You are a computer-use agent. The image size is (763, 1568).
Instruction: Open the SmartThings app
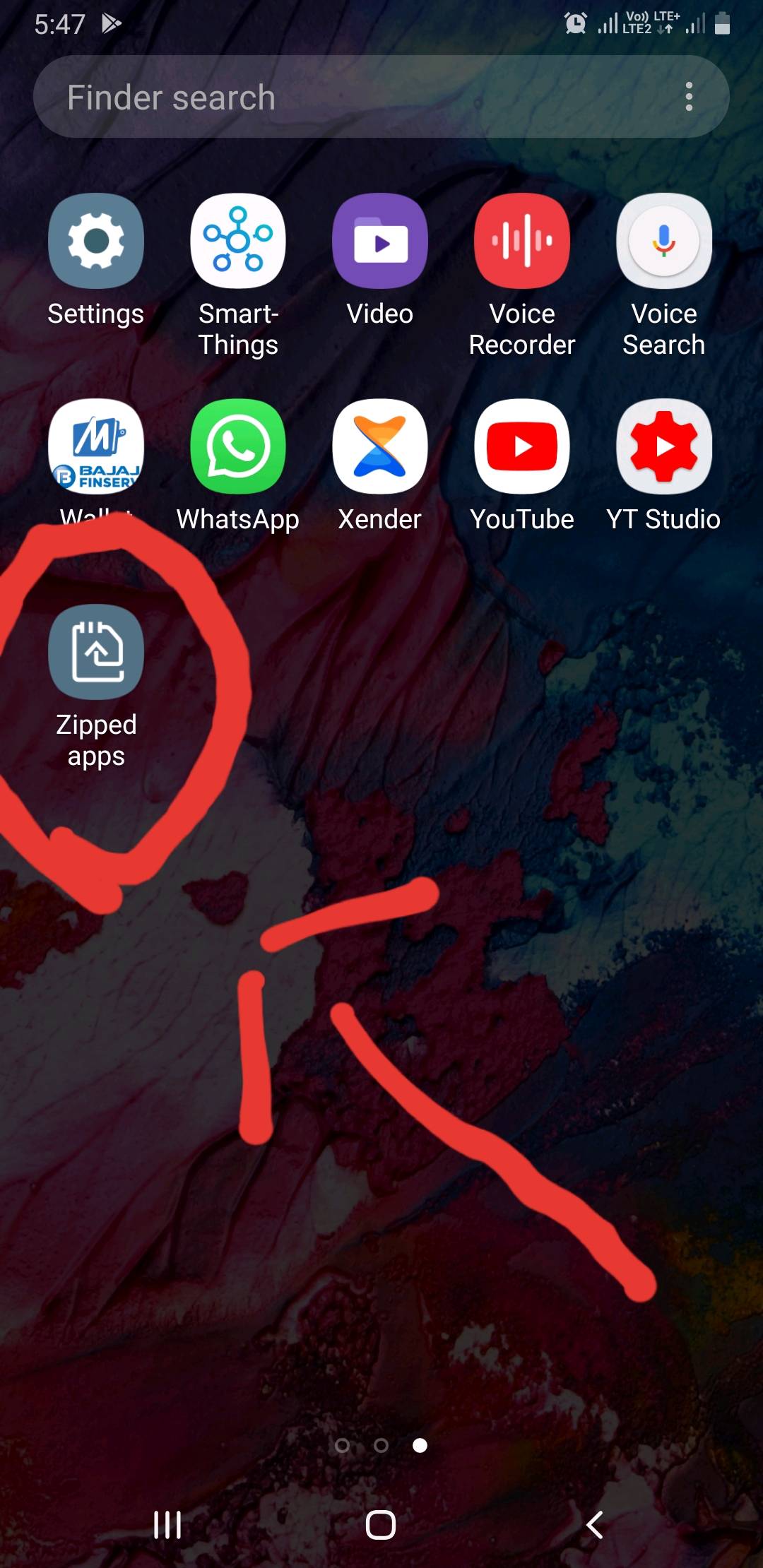pos(238,242)
